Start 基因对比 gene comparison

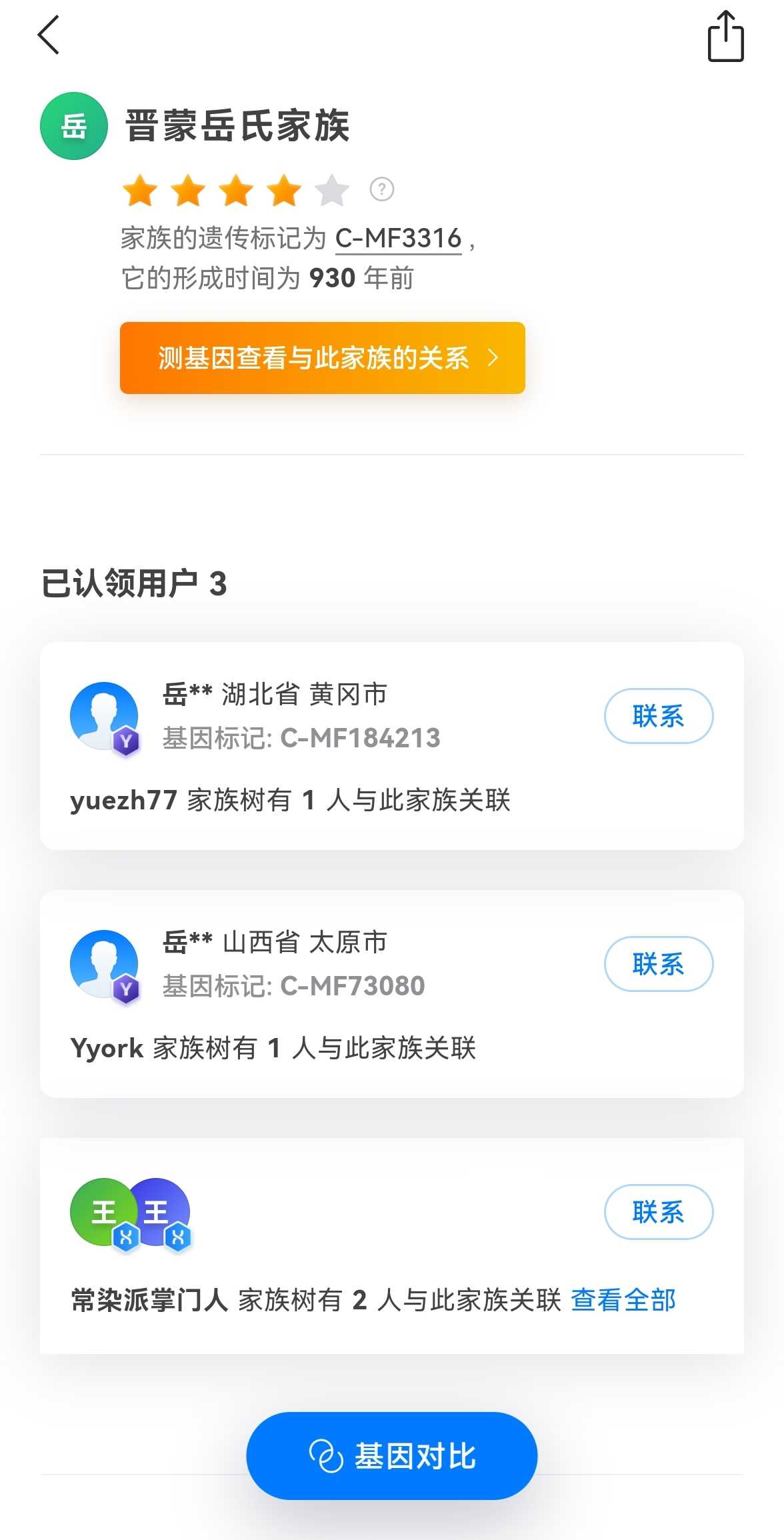392,1456
